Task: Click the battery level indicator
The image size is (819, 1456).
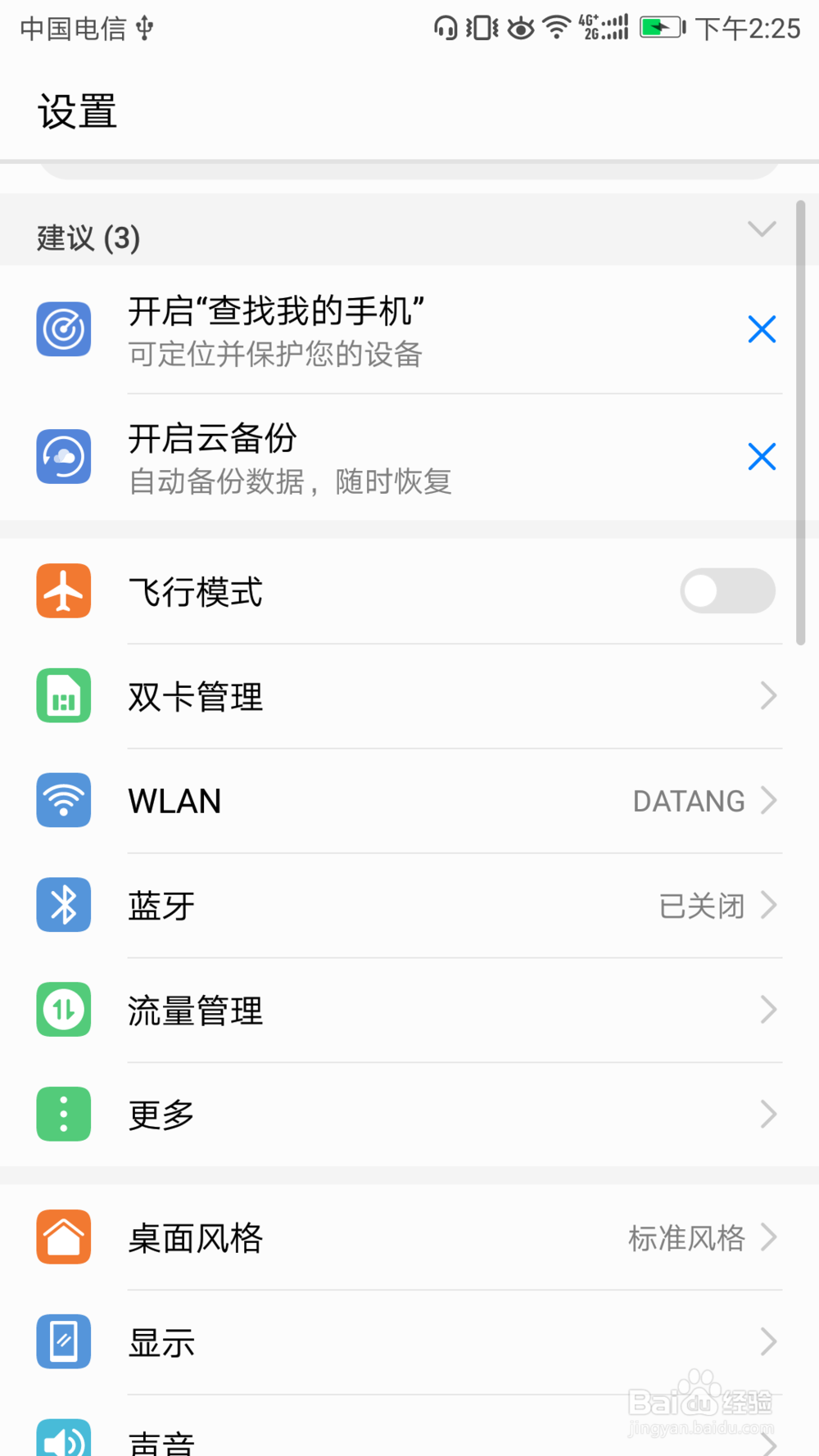Action: click(660, 27)
